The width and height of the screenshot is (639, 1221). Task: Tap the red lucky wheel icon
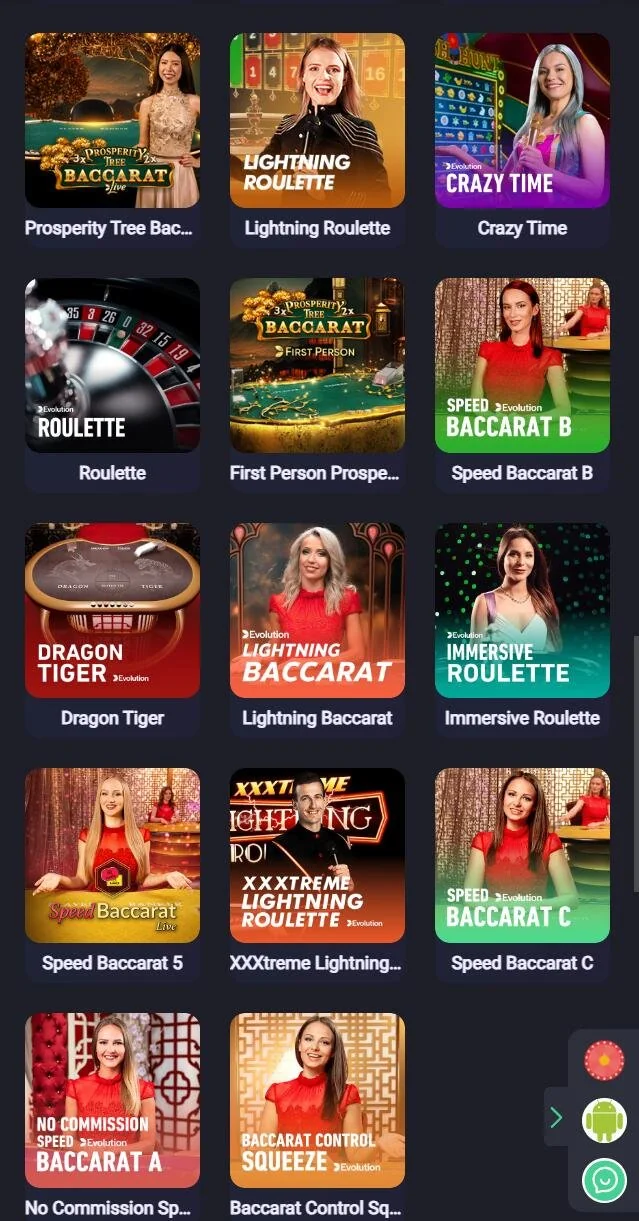click(604, 1060)
